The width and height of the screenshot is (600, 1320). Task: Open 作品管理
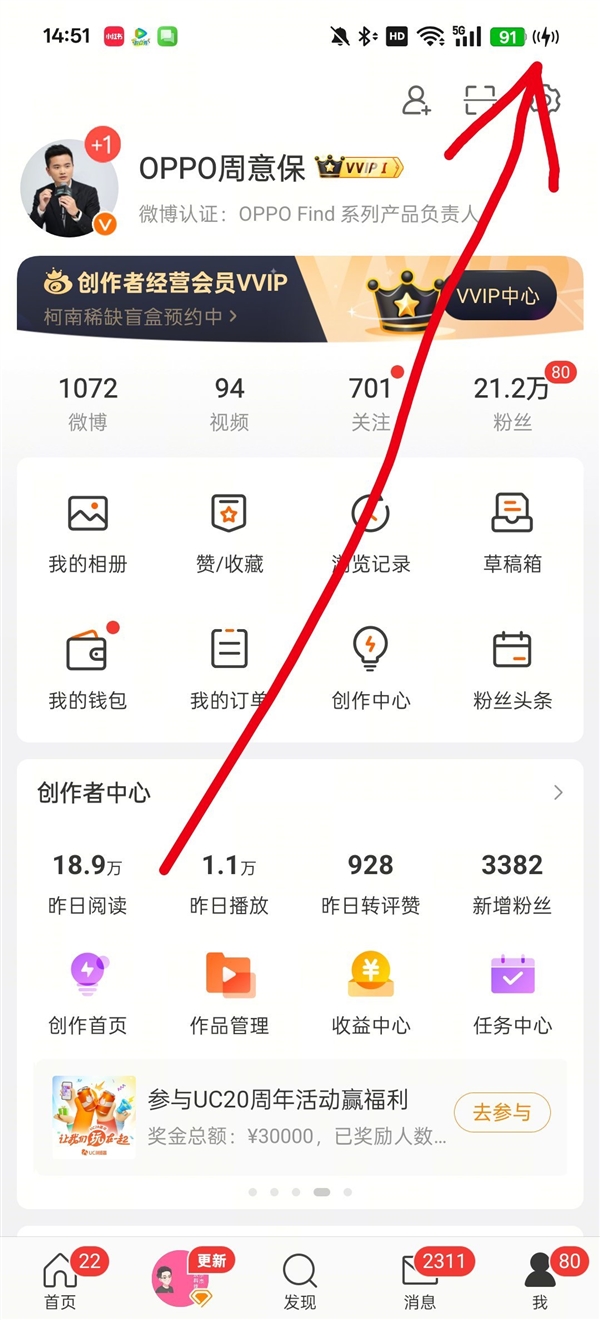pyautogui.click(x=229, y=994)
